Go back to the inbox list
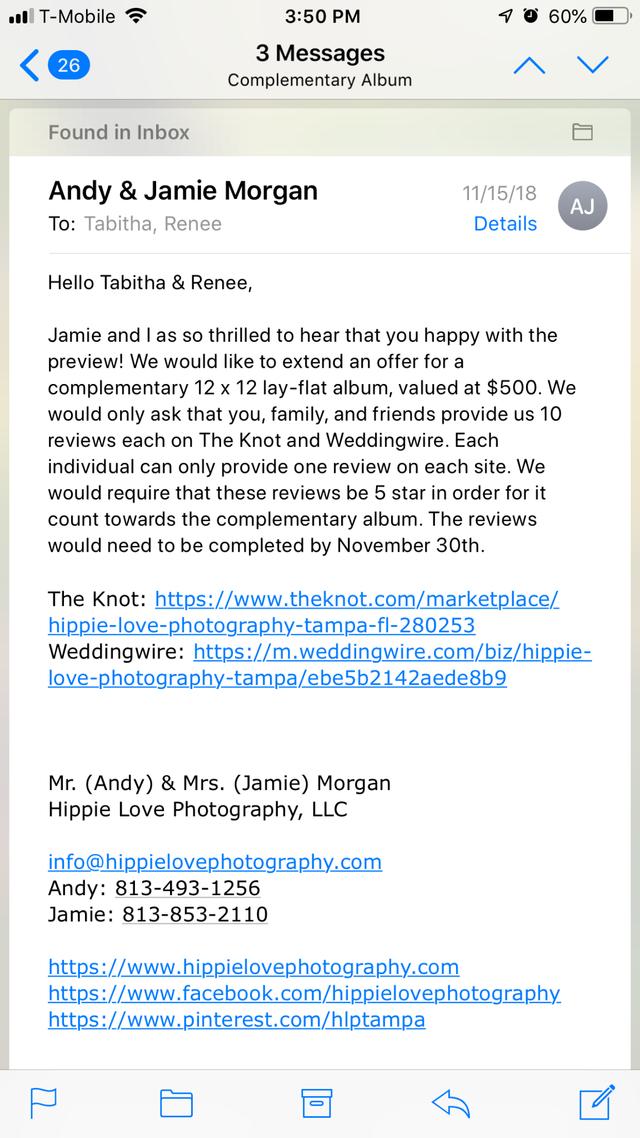Image resolution: width=640 pixels, height=1138 pixels. coord(54,66)
